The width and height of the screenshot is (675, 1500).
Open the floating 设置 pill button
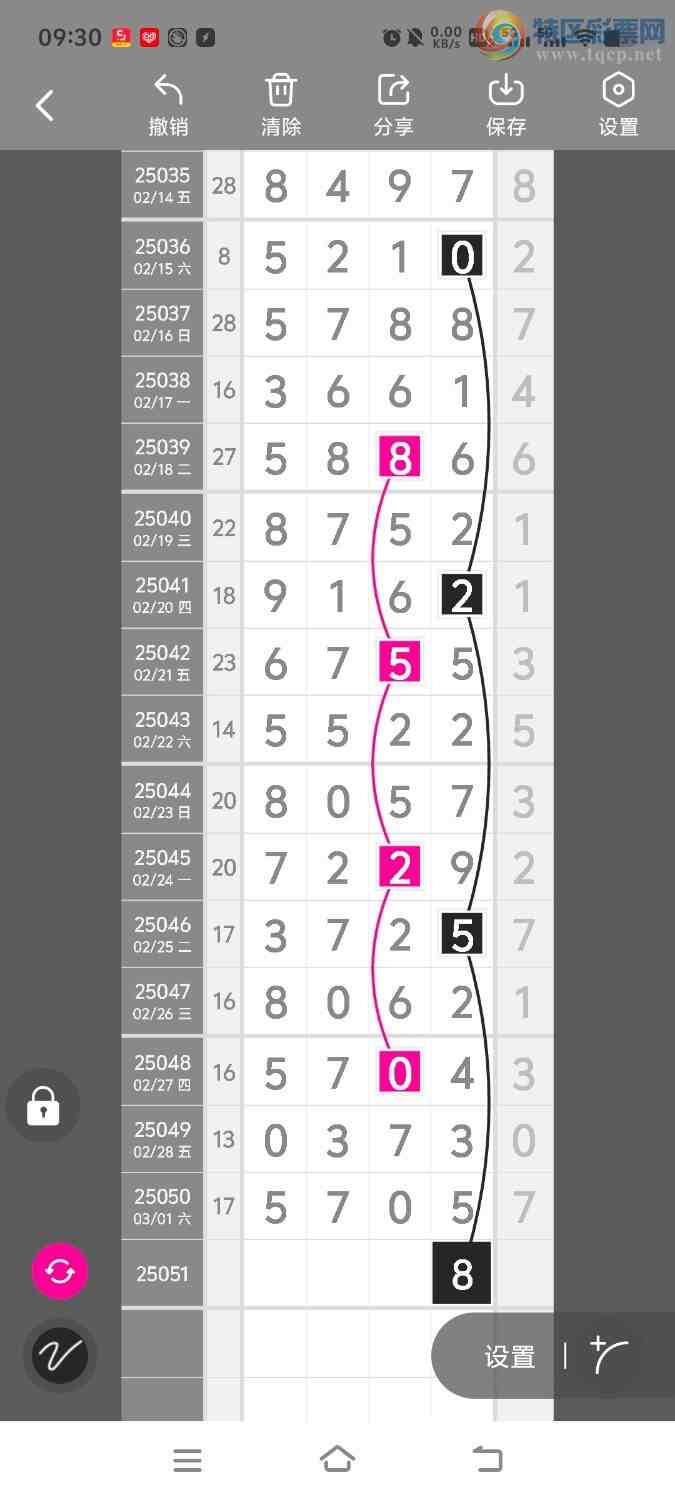pyautogui.click(x=510, y=1356)
